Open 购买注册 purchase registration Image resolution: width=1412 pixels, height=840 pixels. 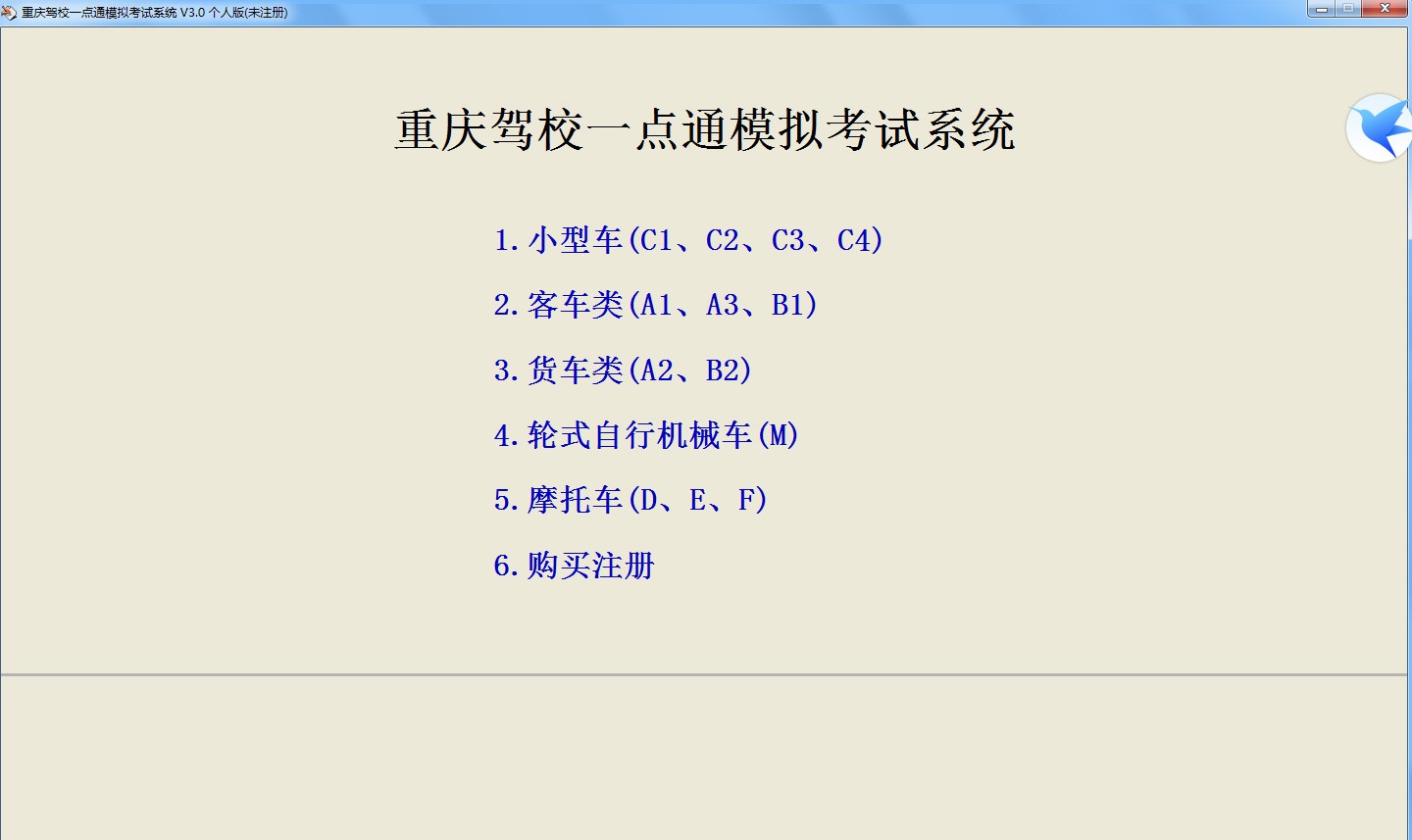pyautogui.click(x=574, y=566)
